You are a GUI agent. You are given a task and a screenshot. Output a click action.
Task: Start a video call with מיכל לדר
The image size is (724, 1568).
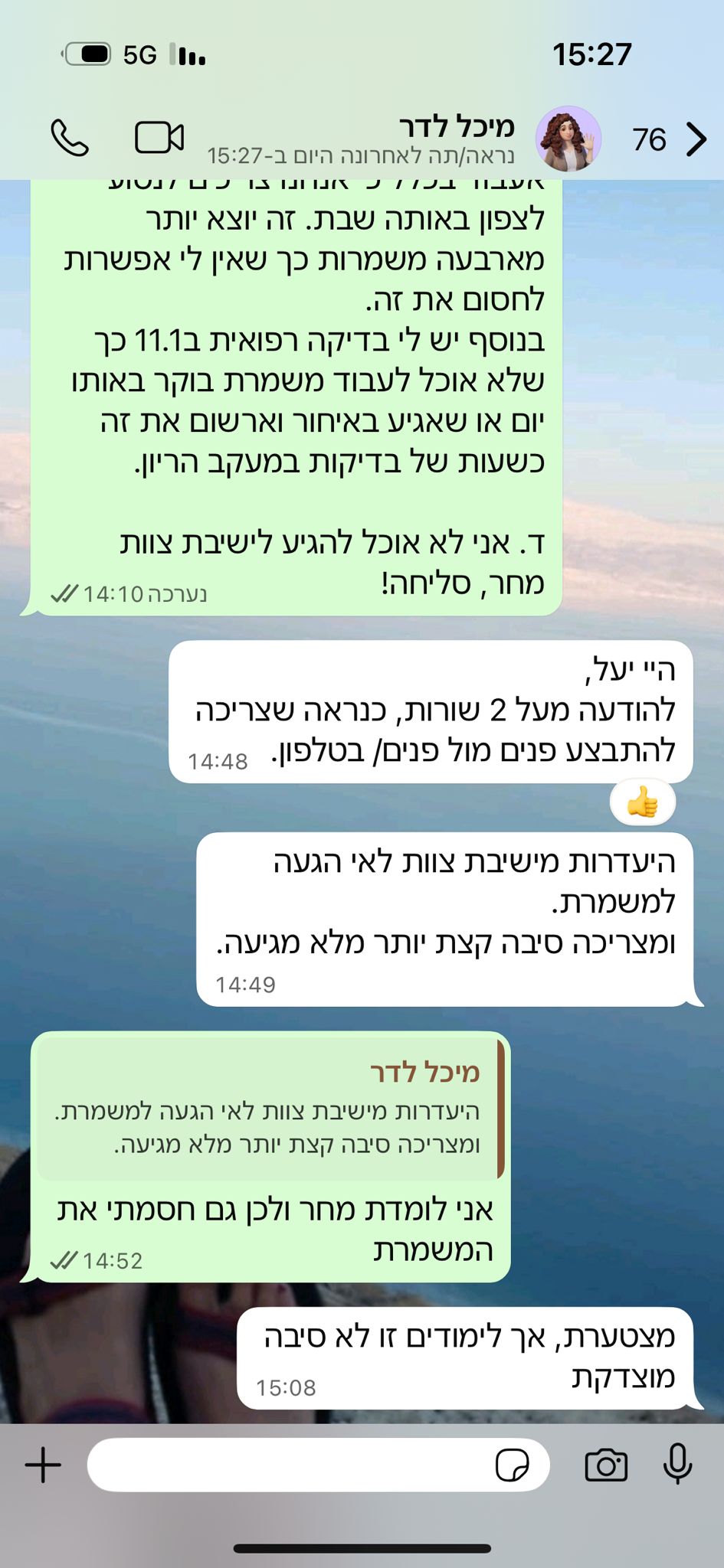[159, 139]
